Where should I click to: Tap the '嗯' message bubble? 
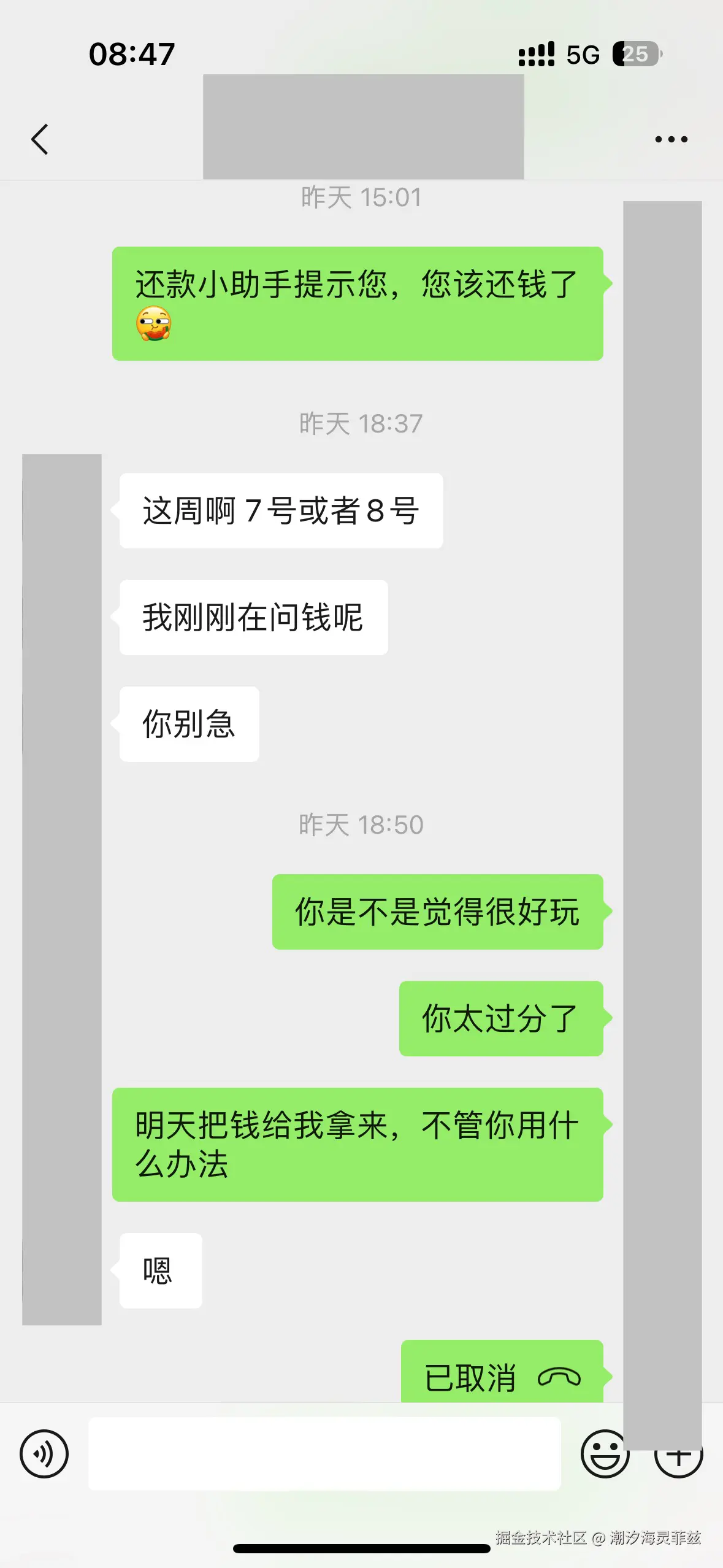pos(161,1270)
